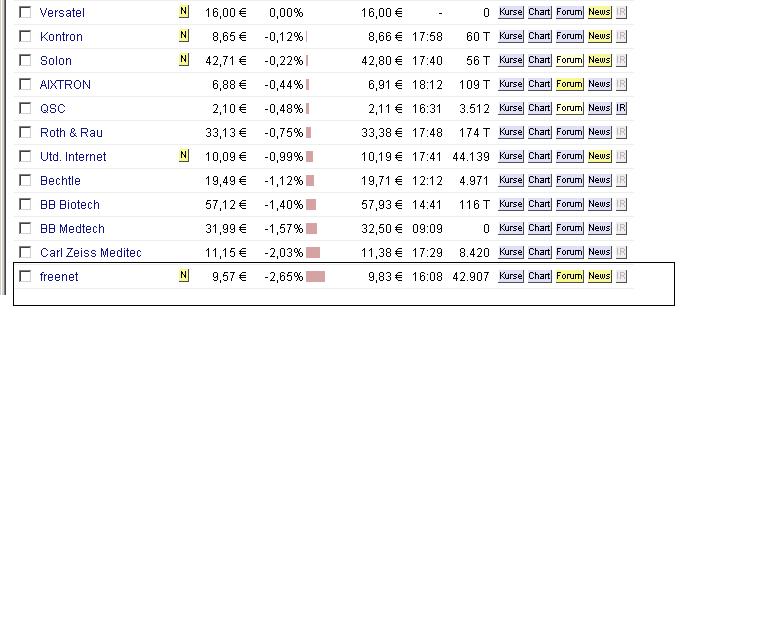The image size is (775, 621).
Task: Open the Carl Zeiss Meditec link
Action: (x=90, y=253)
